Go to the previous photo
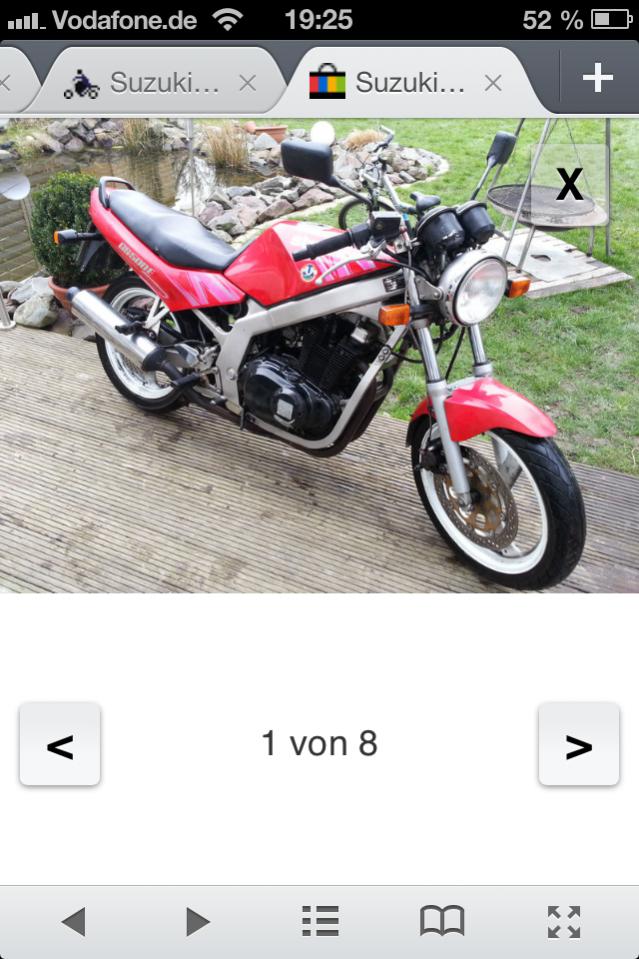Viewport: 639px width, 959px height. click(60, 745)
